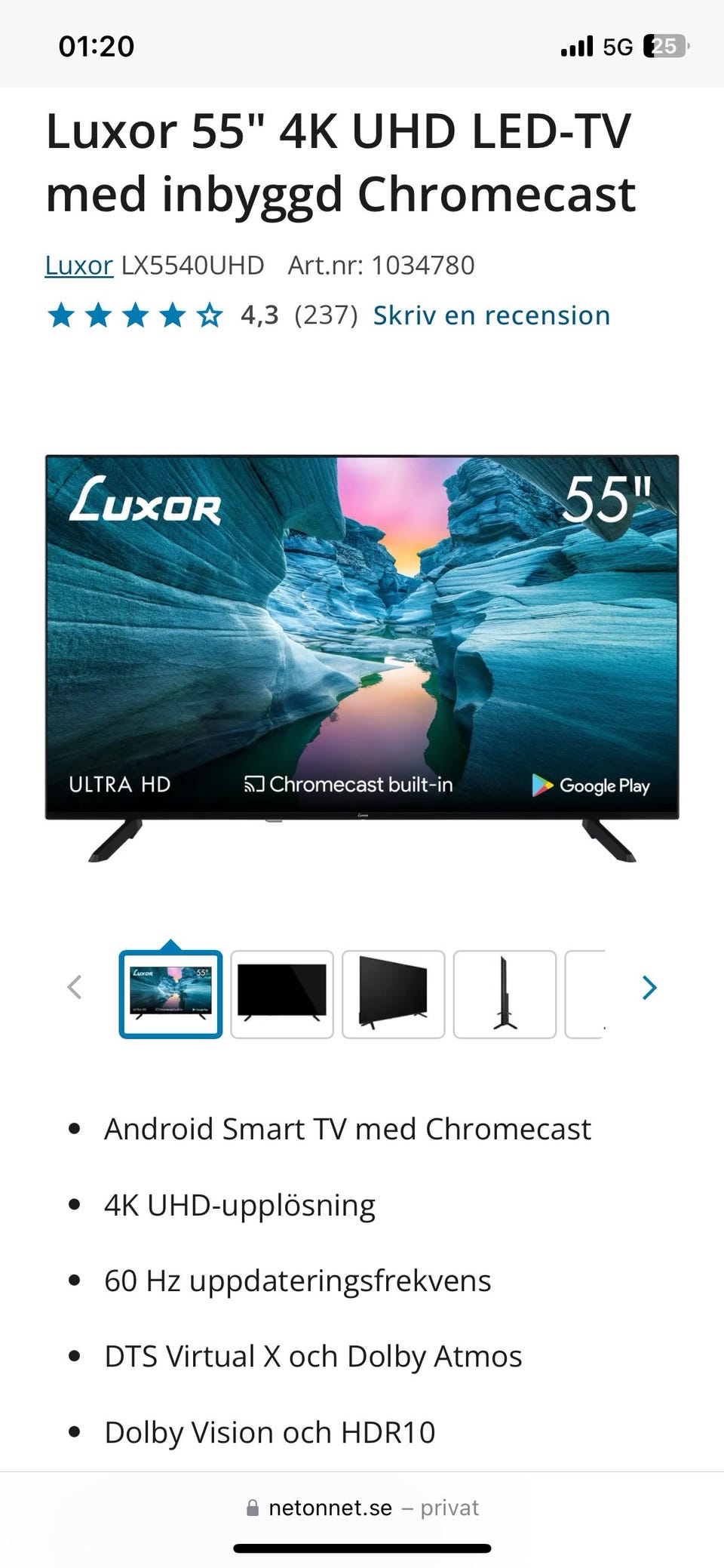The image size is (724, 1568).
Task: Select the angled rear-view TV thumbnail
Action: [x=394, y=994]
